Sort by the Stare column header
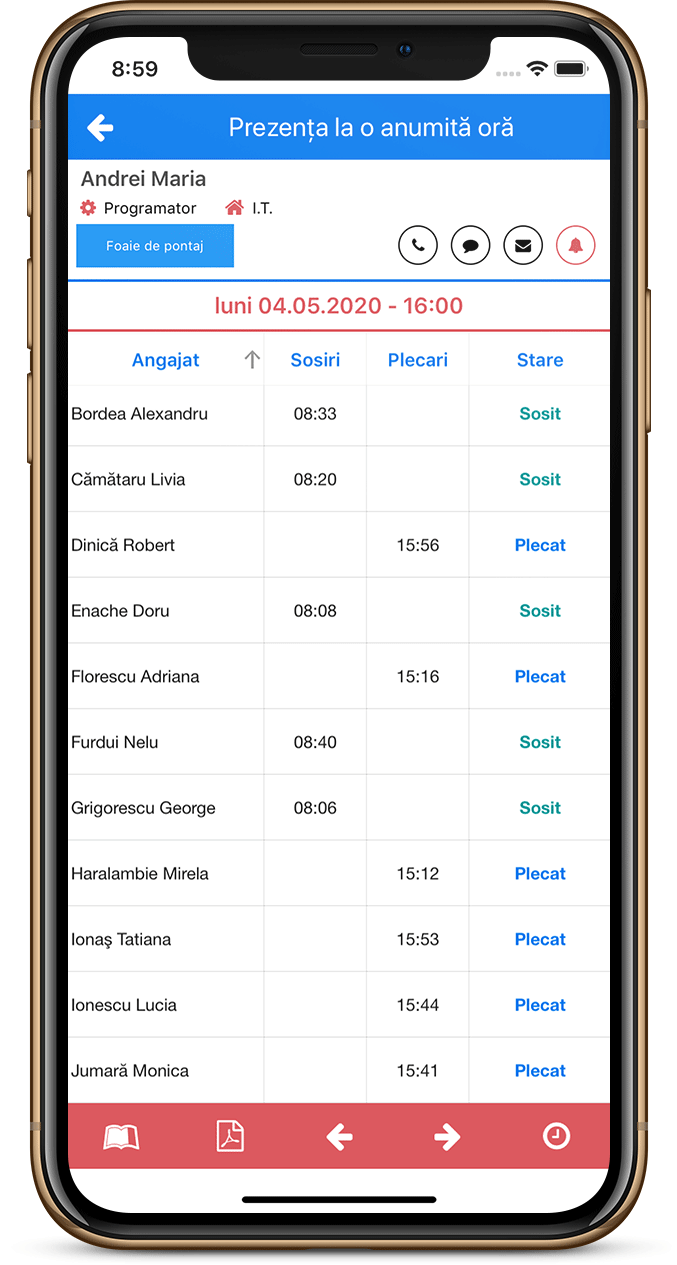The image size is (677, 1265). tap(540, 360)
